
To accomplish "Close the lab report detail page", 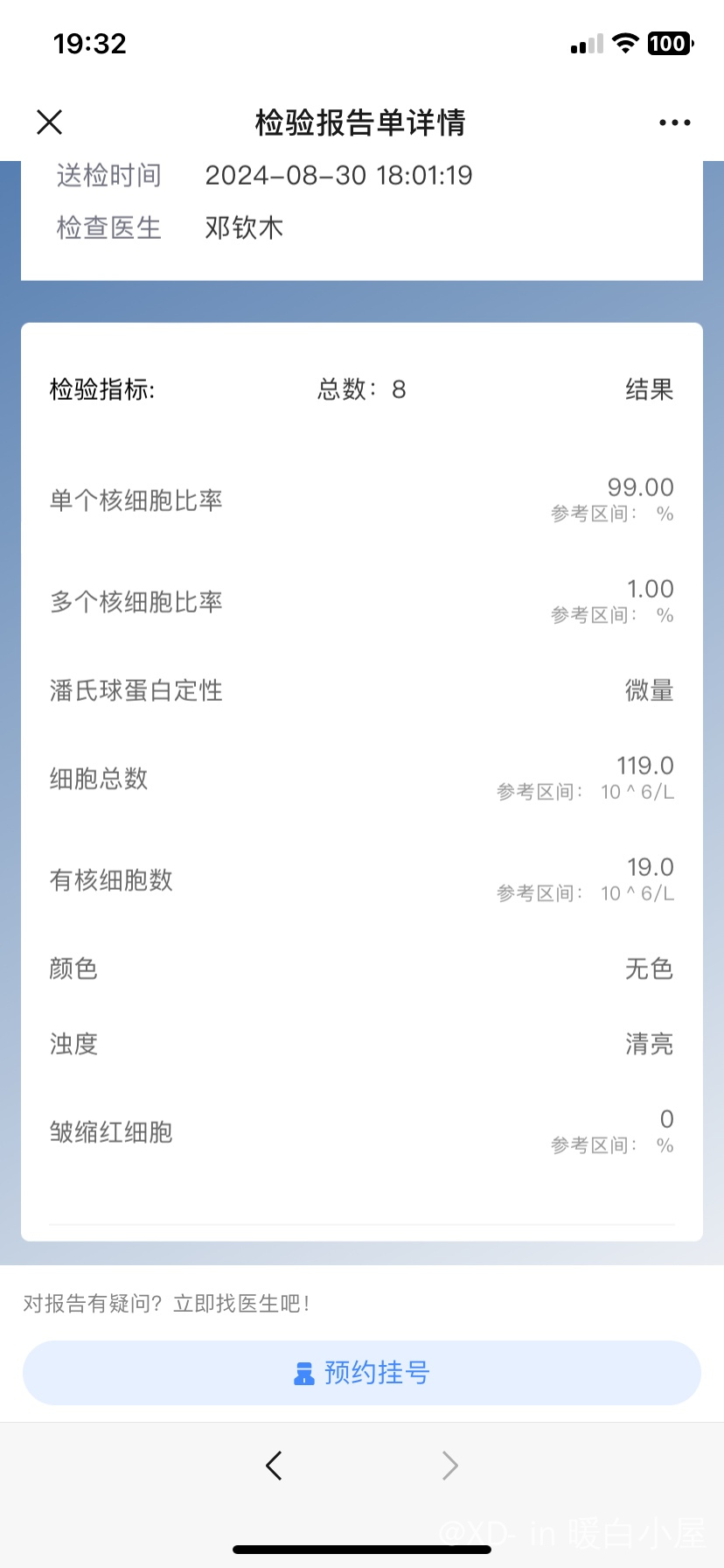I will 50,122.
